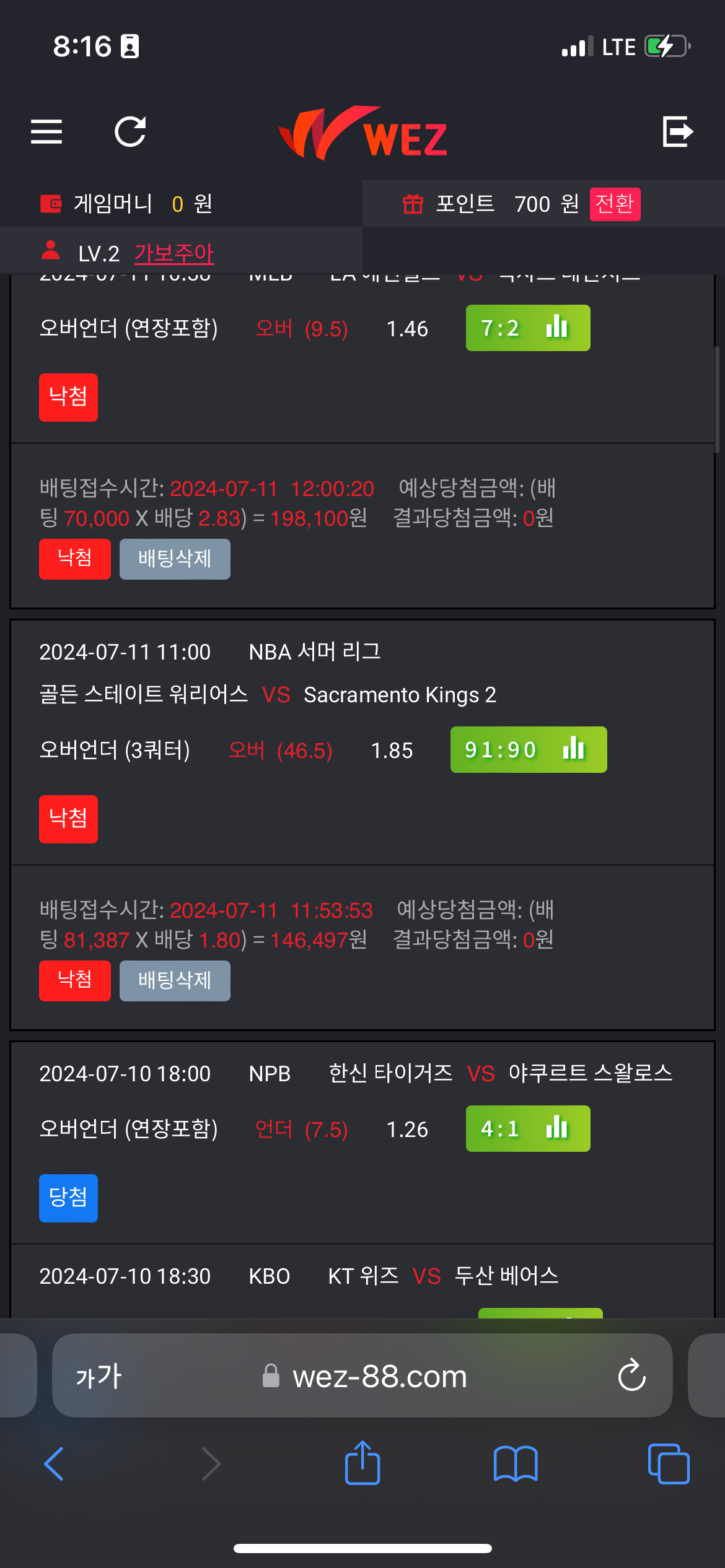Image resolution: width=725 pixels, height=1568 pixels.
Task: Tap the 전환 button to convert points
Action: pyautogui.click(x=615, y=204)
